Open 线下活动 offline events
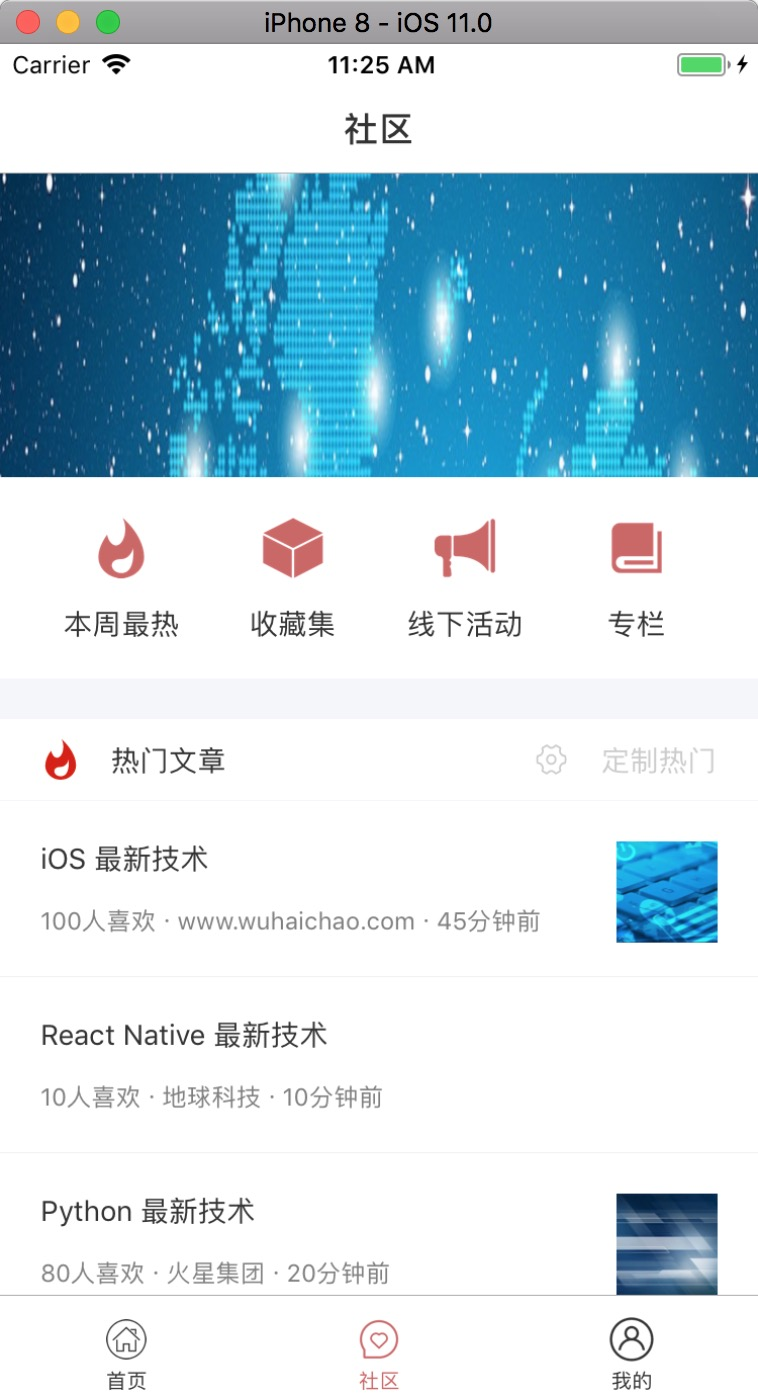The image size is (758, 1394). point(465,579)
